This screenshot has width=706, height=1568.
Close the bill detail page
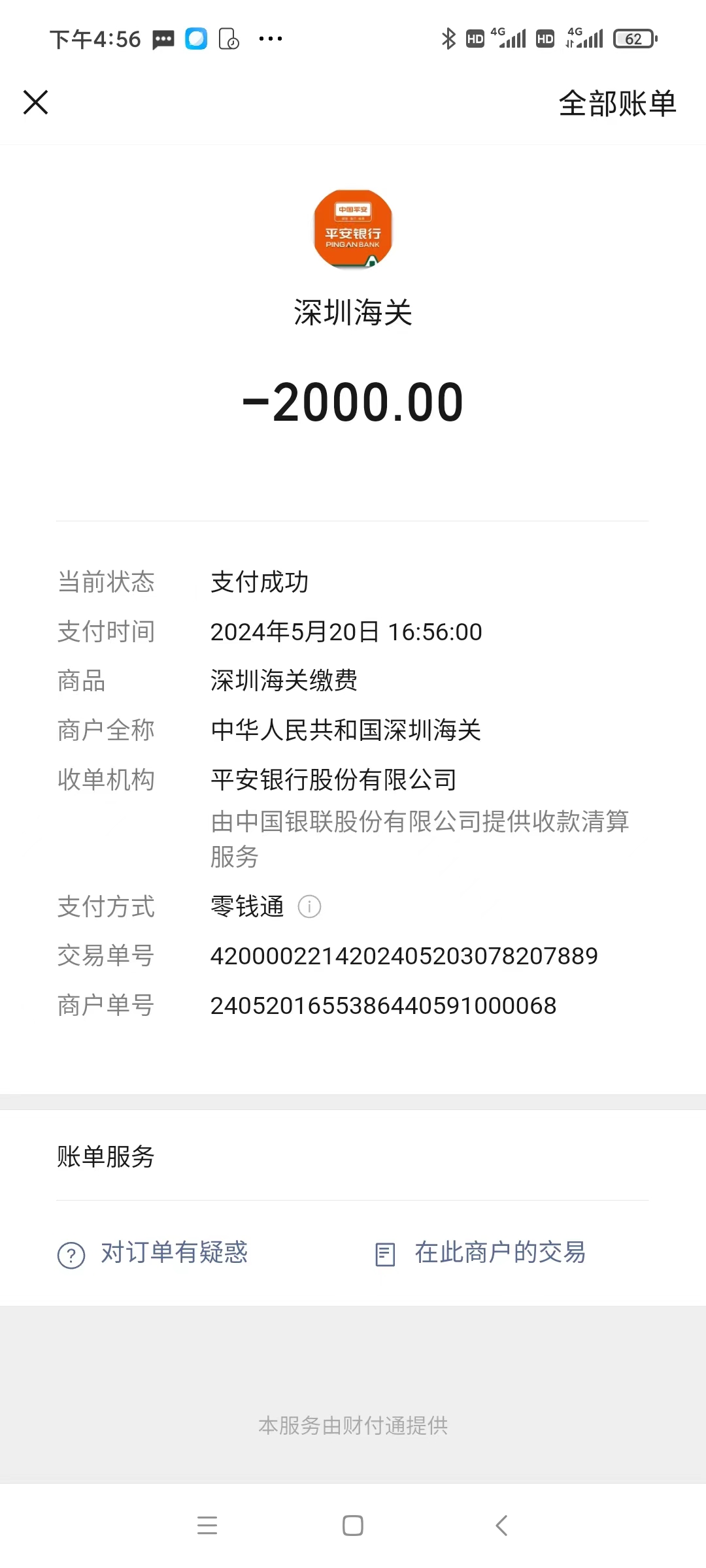[x=36, y=103]
